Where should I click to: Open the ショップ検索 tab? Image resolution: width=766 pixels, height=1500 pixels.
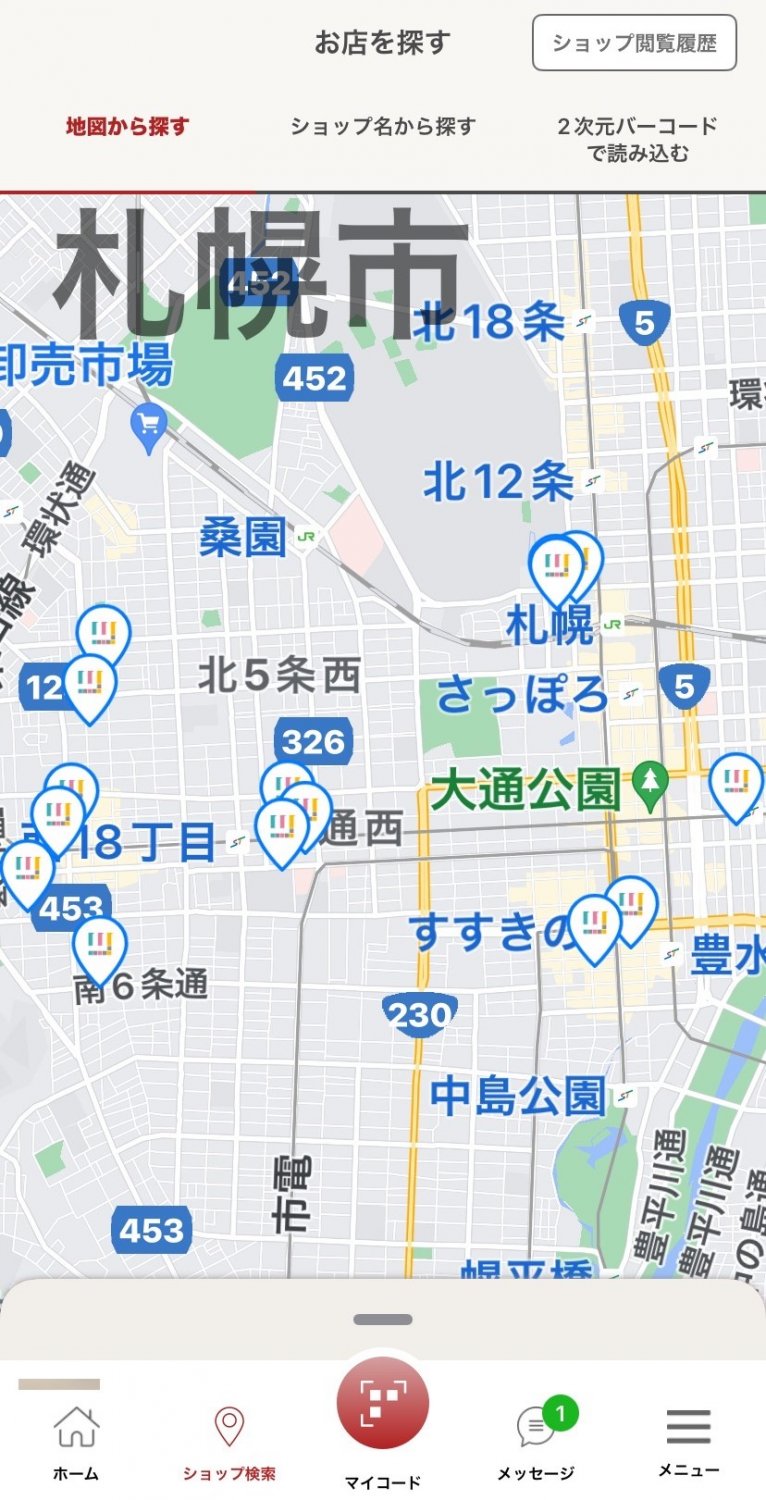pos(229,1440)
